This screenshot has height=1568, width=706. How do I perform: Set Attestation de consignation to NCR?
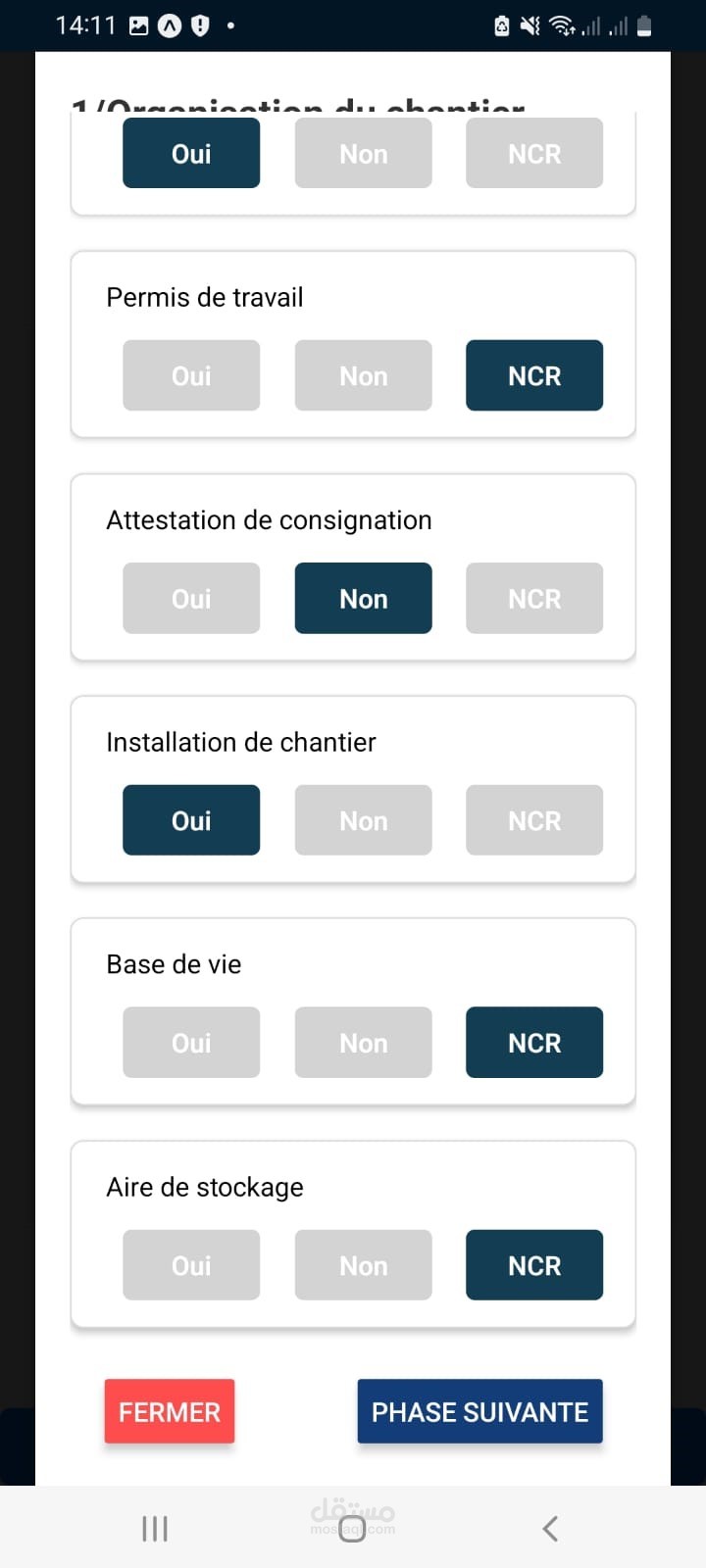(534, 598)
